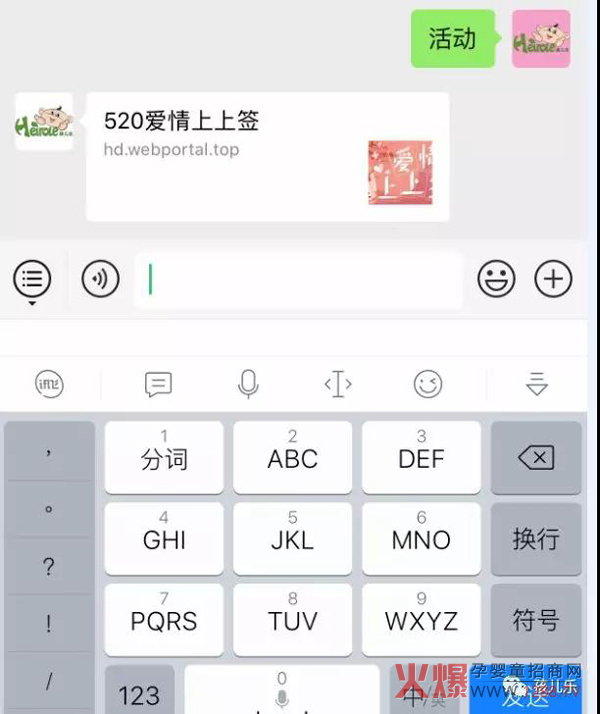Open the official account menu list icon
600x714 pixels.
click(32, 279)
